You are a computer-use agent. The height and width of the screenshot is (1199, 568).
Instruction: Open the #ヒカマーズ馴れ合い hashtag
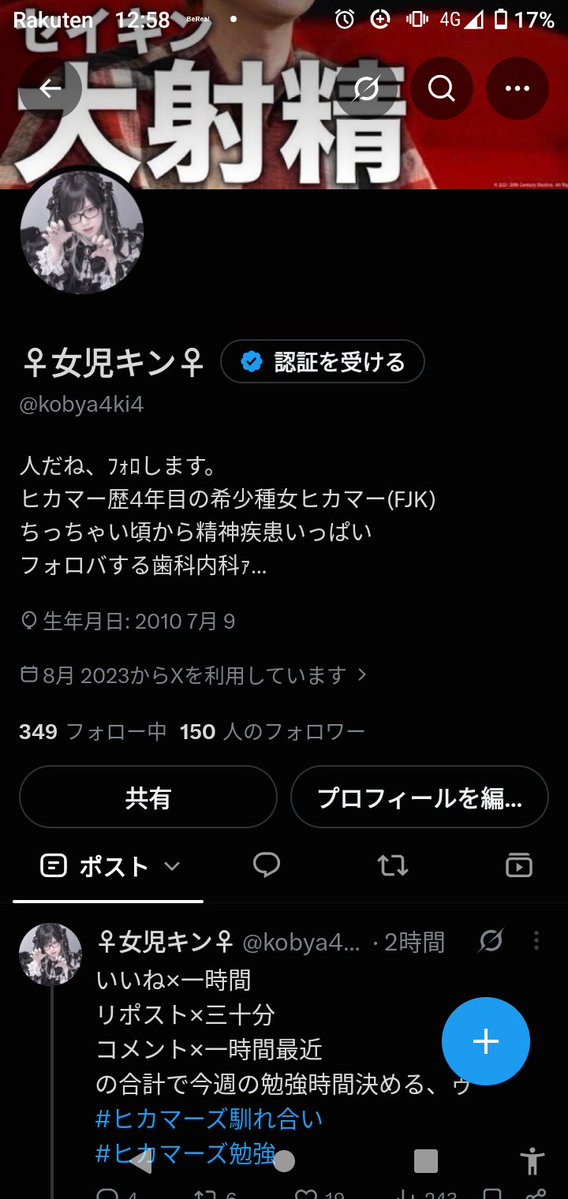[209, 1119]
